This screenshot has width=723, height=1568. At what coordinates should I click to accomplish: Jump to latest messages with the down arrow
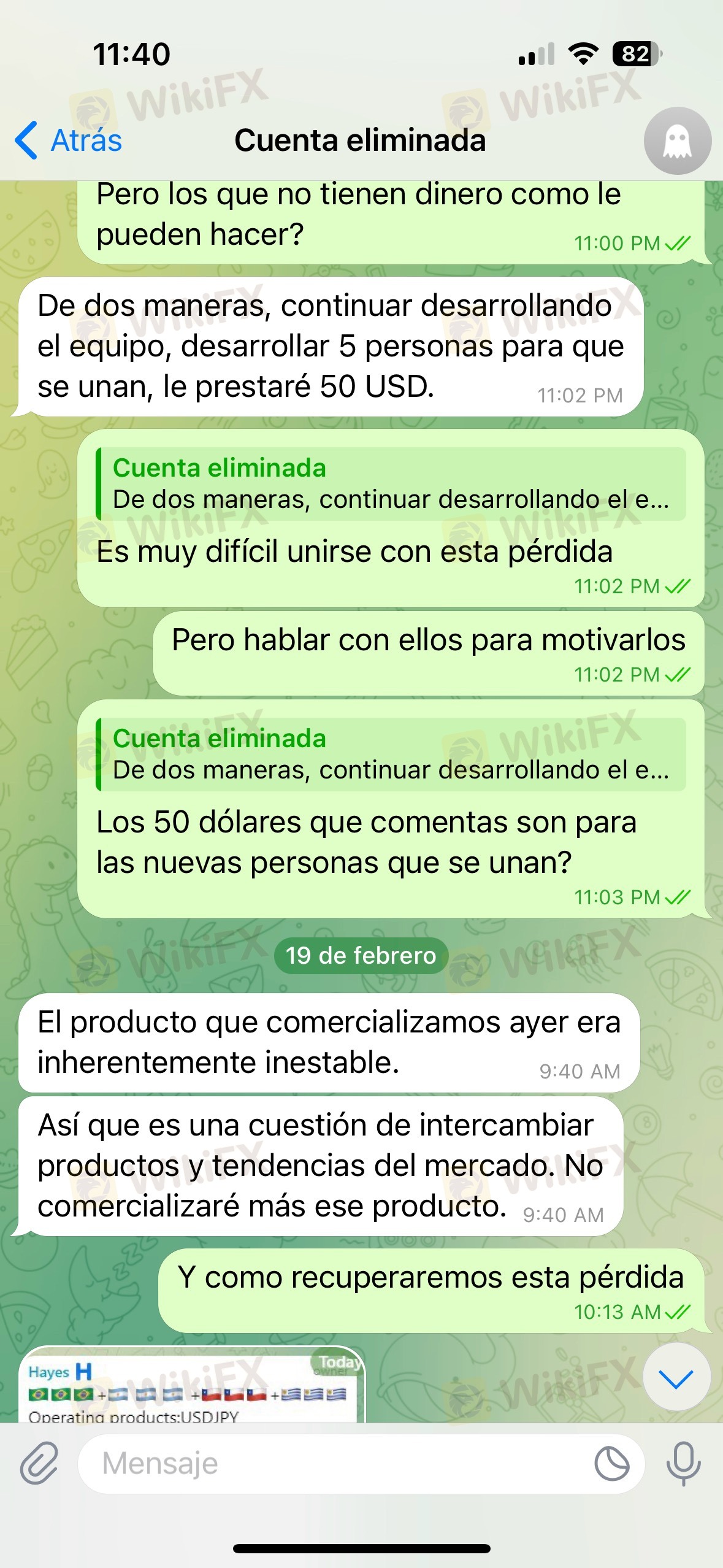point(676,1376)
